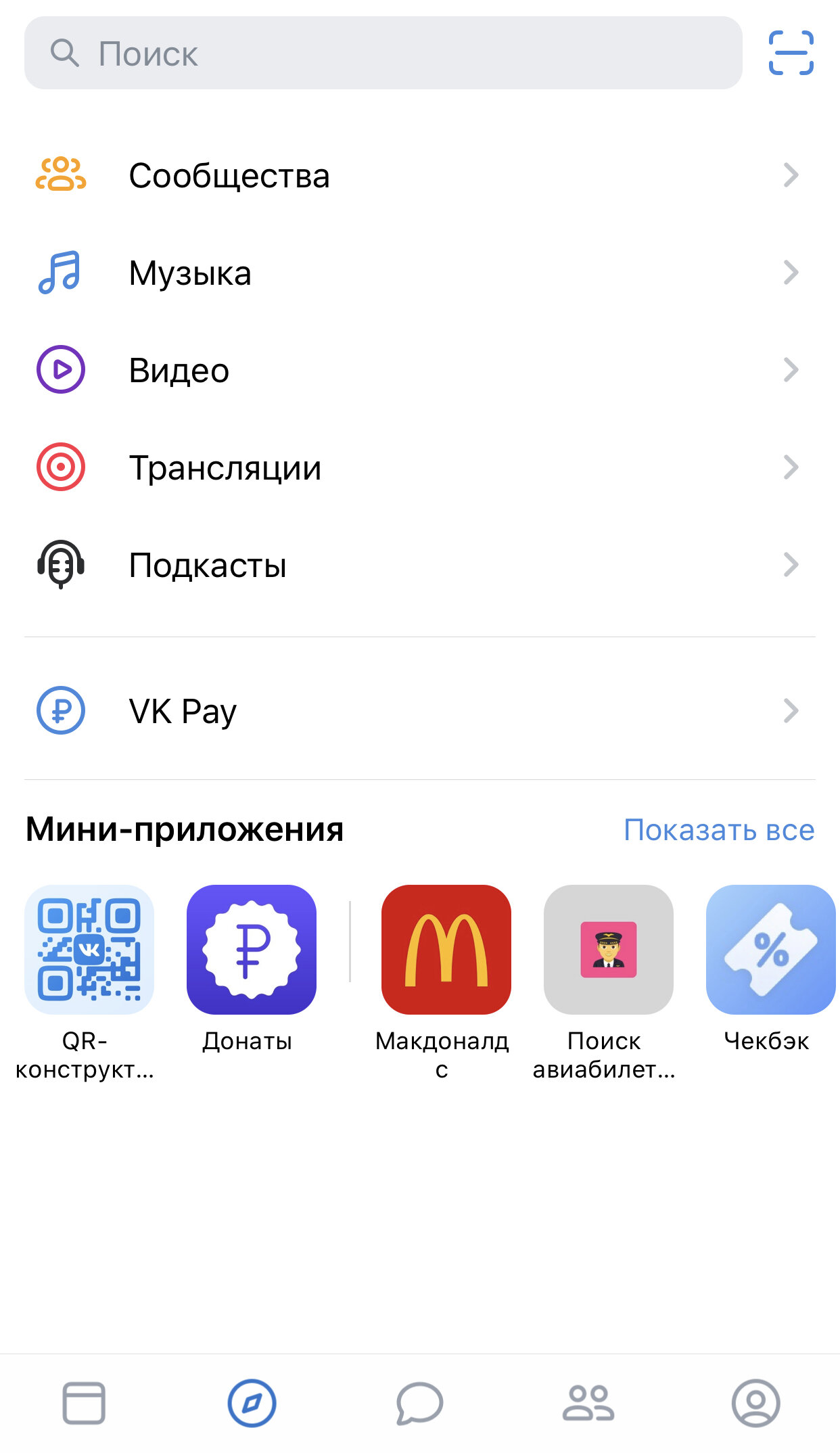Switch to the messages tab
Image resolution: width=840 pixels, height=1453 pixels.
coord(419,1403)
